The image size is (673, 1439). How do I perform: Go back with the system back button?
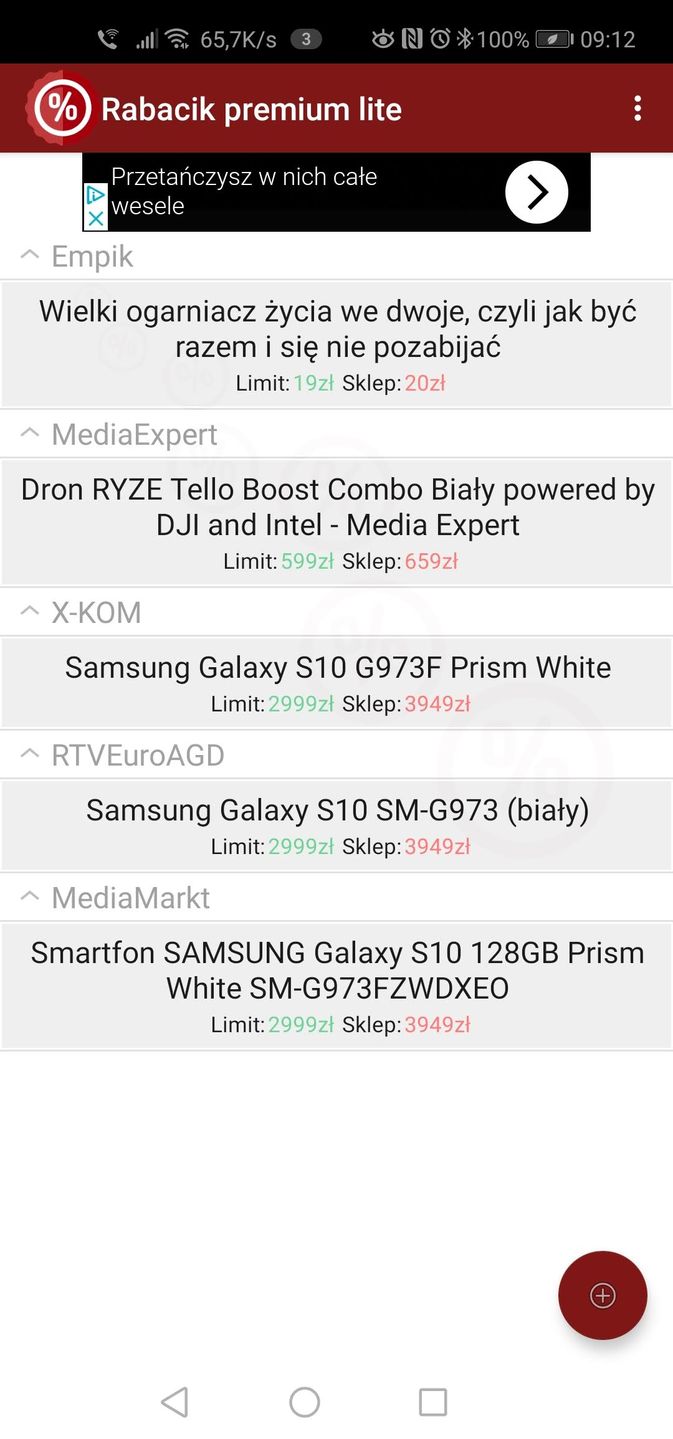(x=174, y=1402)
